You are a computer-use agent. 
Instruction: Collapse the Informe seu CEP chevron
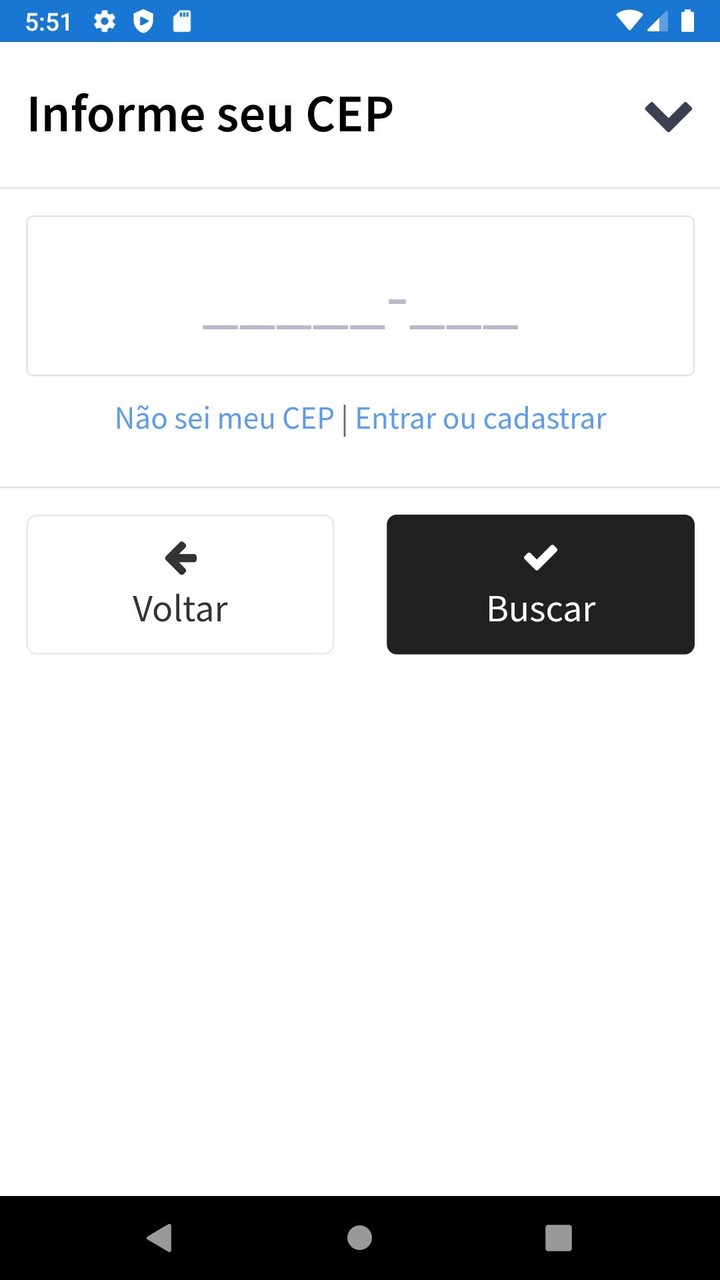pyautogui.click(x=668, y=116)
